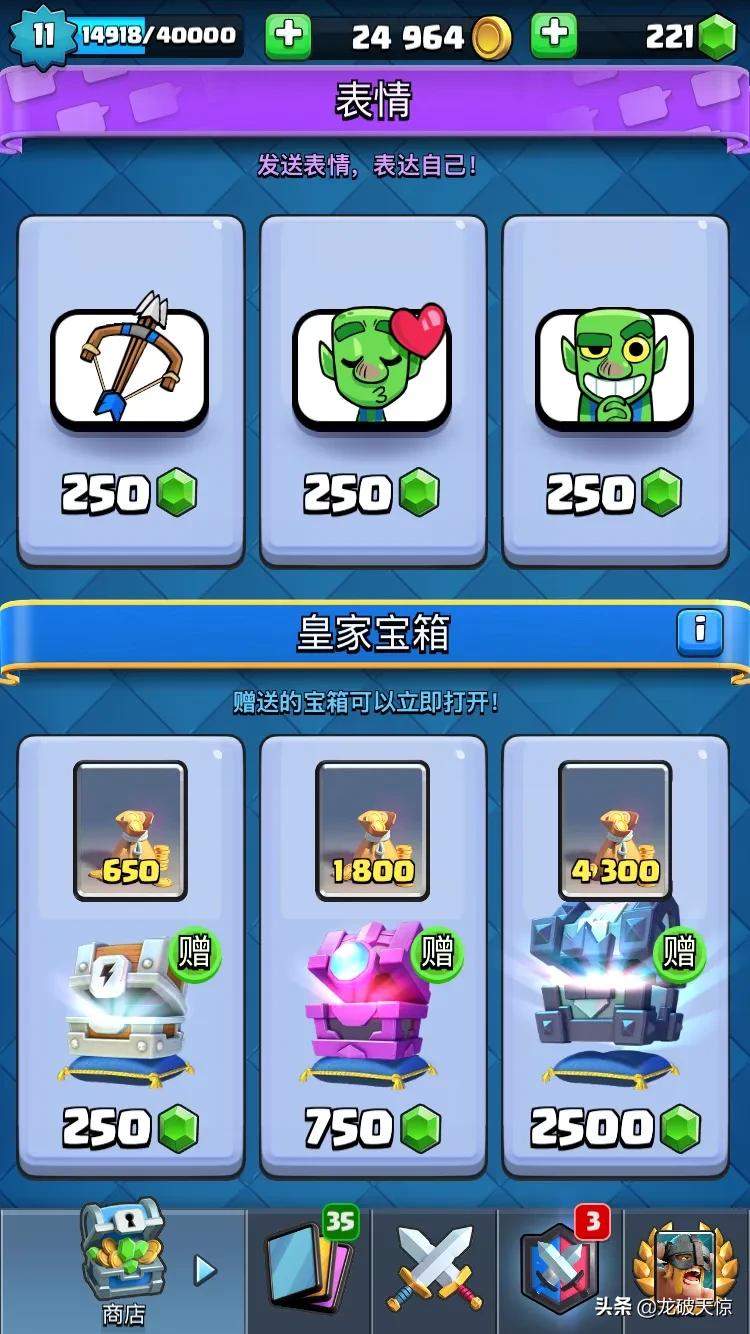Buy the crossbow emote for 250 gems
Viewport: 750px width, 1334px height.
pyautogui.click(x=131, y=390)
